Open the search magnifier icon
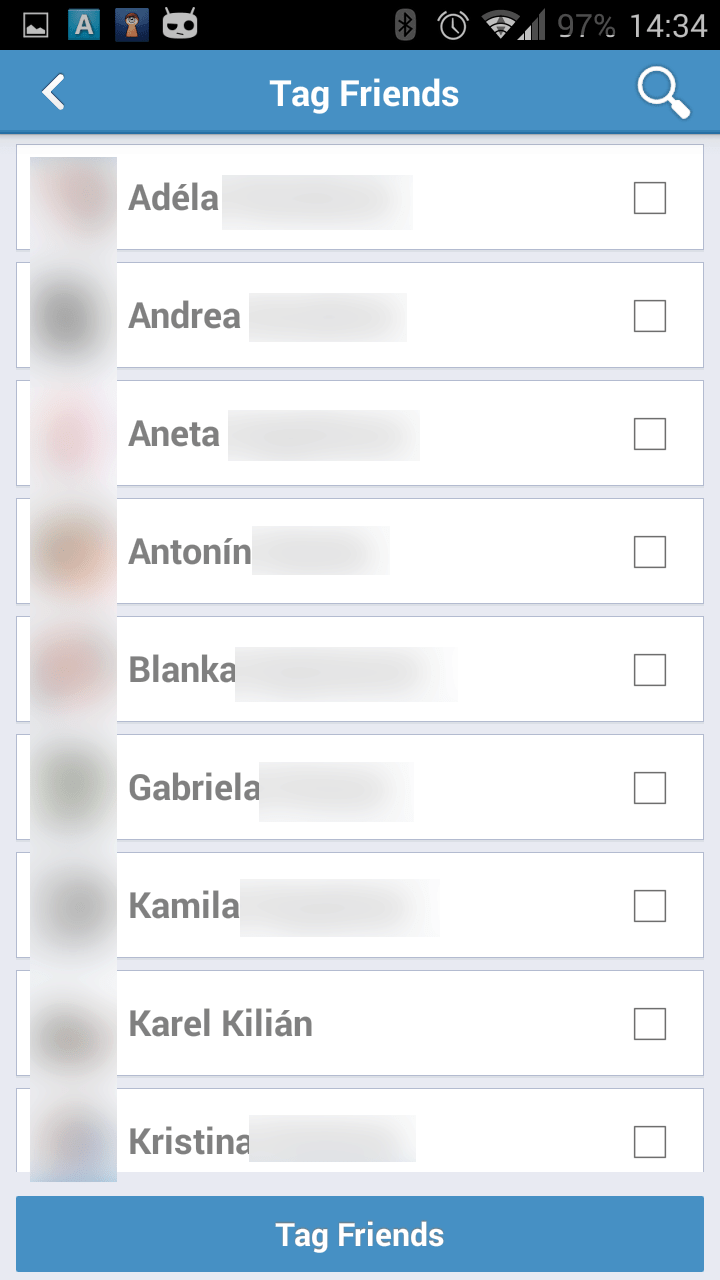This screenshot has height=1280, width=720. click(x=664, y=93)
